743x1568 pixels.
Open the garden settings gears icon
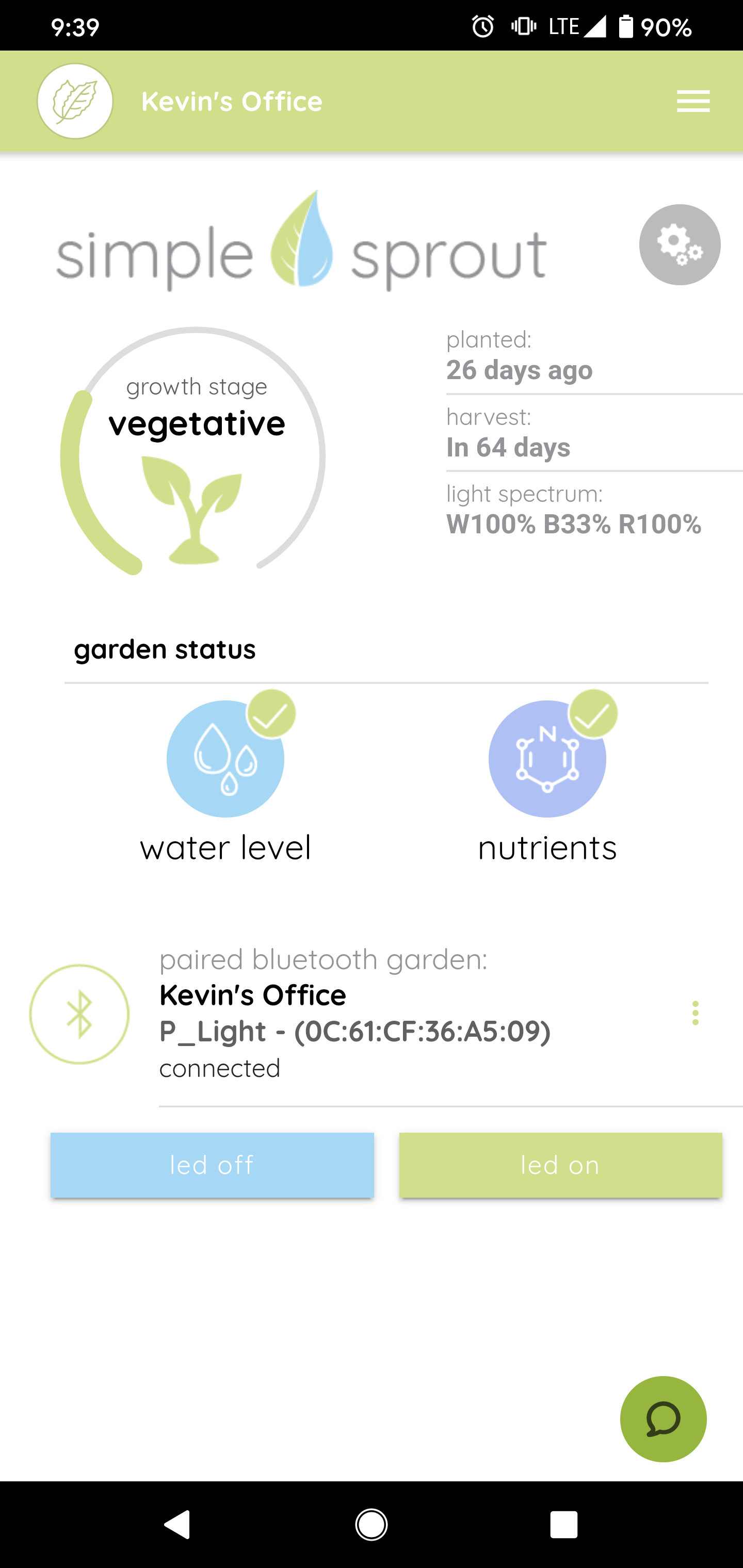680,244
